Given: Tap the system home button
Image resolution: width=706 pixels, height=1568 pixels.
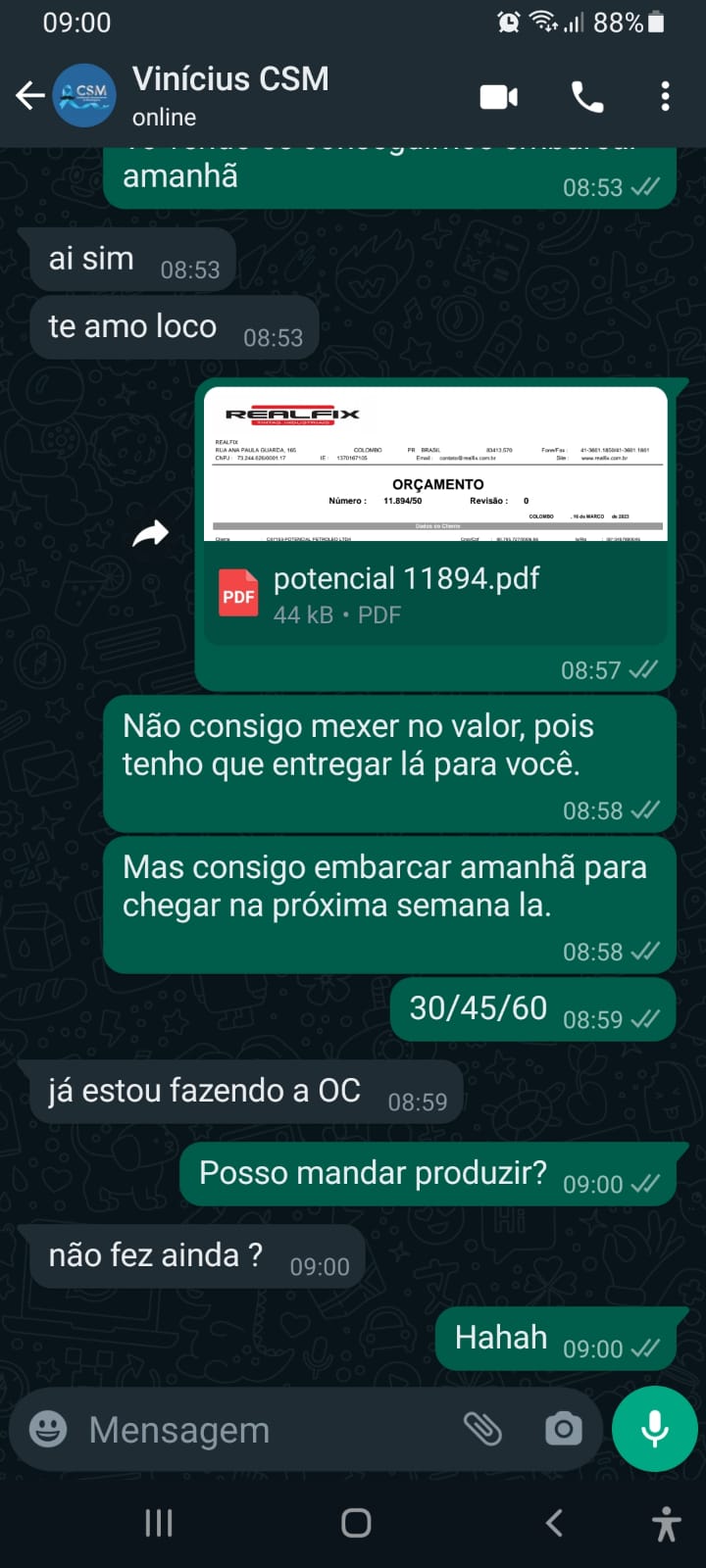Looking at the screenshot, I should pyautogui.click(x=356, y=1522).
